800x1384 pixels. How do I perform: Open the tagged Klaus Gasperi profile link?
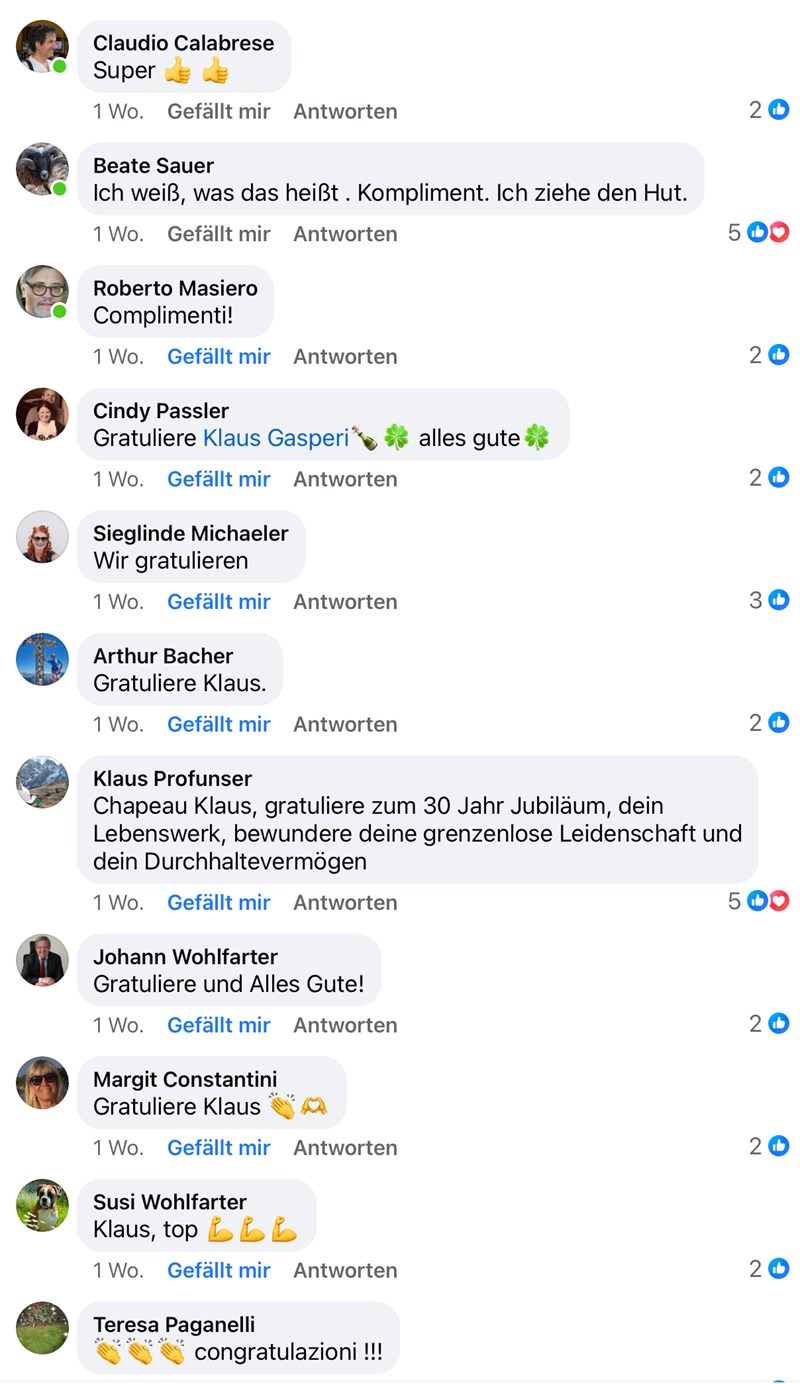point(275,438)
